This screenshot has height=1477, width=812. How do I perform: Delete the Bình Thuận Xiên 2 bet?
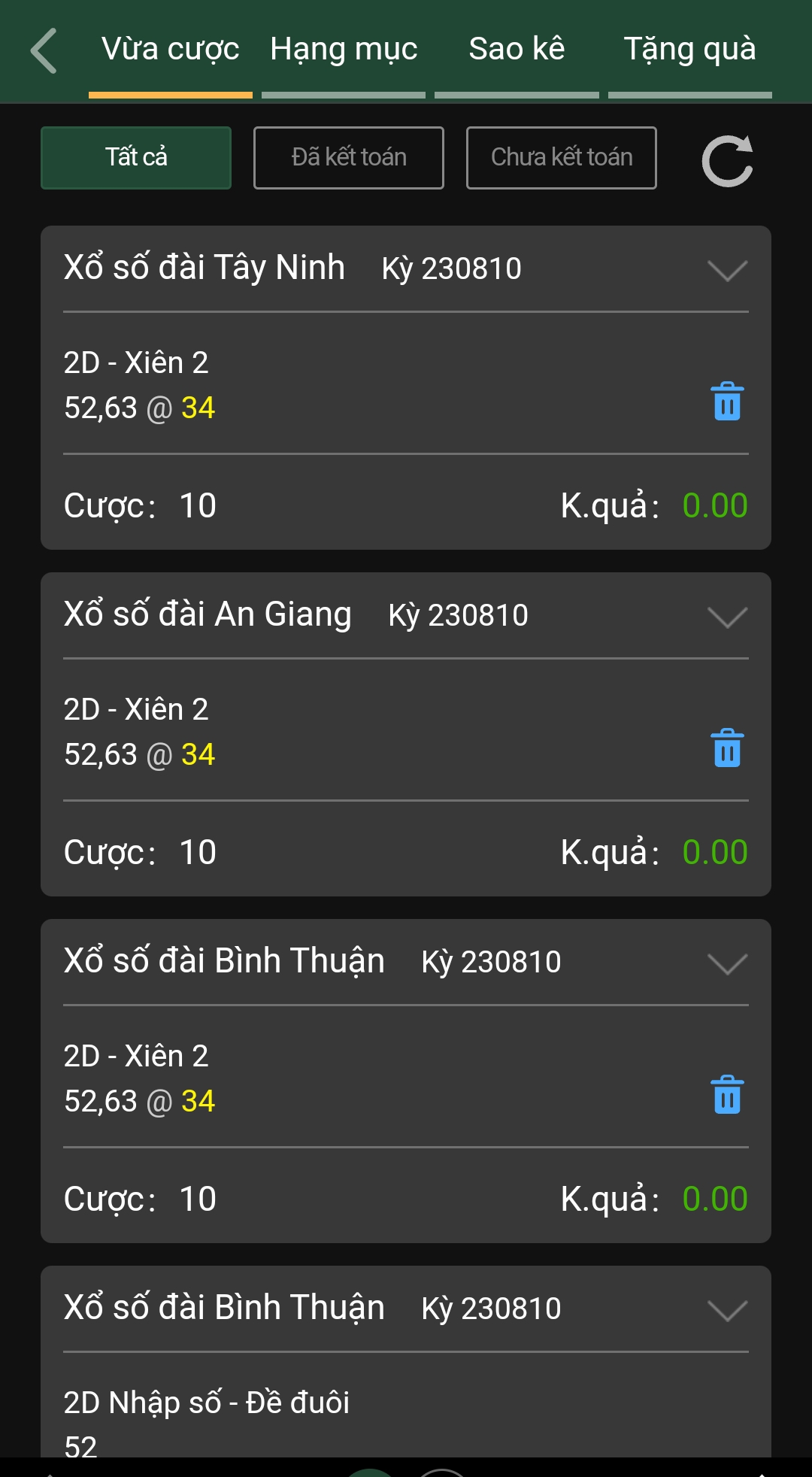pyautogui.click(x=727, y=1094)
